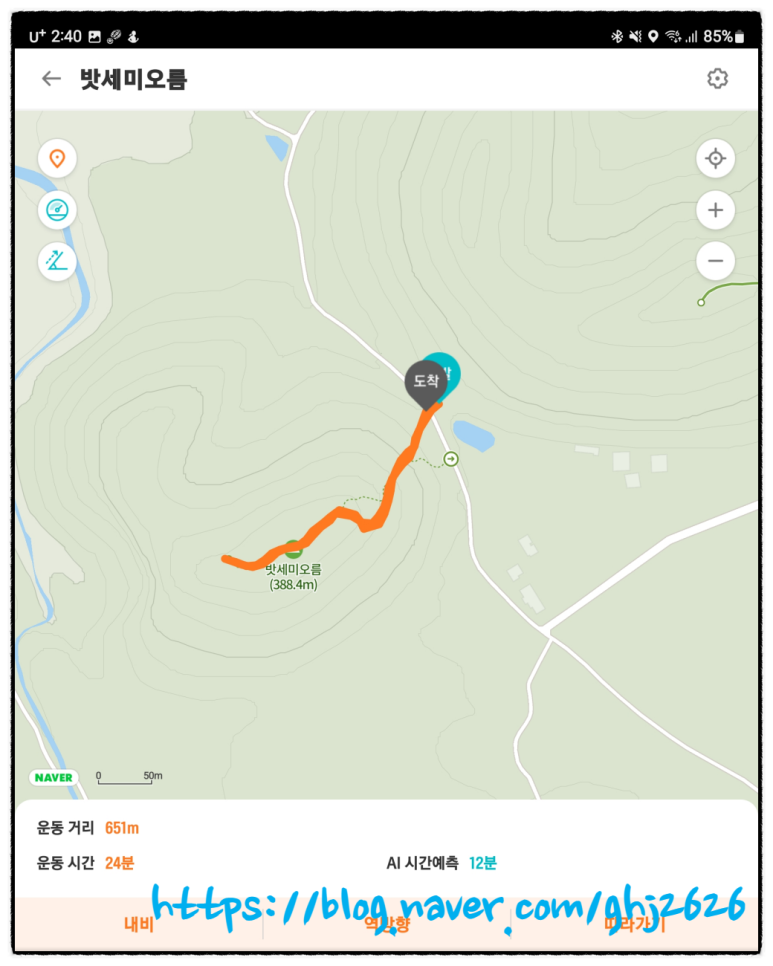The width and height of the screenshot is (773, 966).
Task: Start navigation with 내비
Action: click(x=139, y=924)
